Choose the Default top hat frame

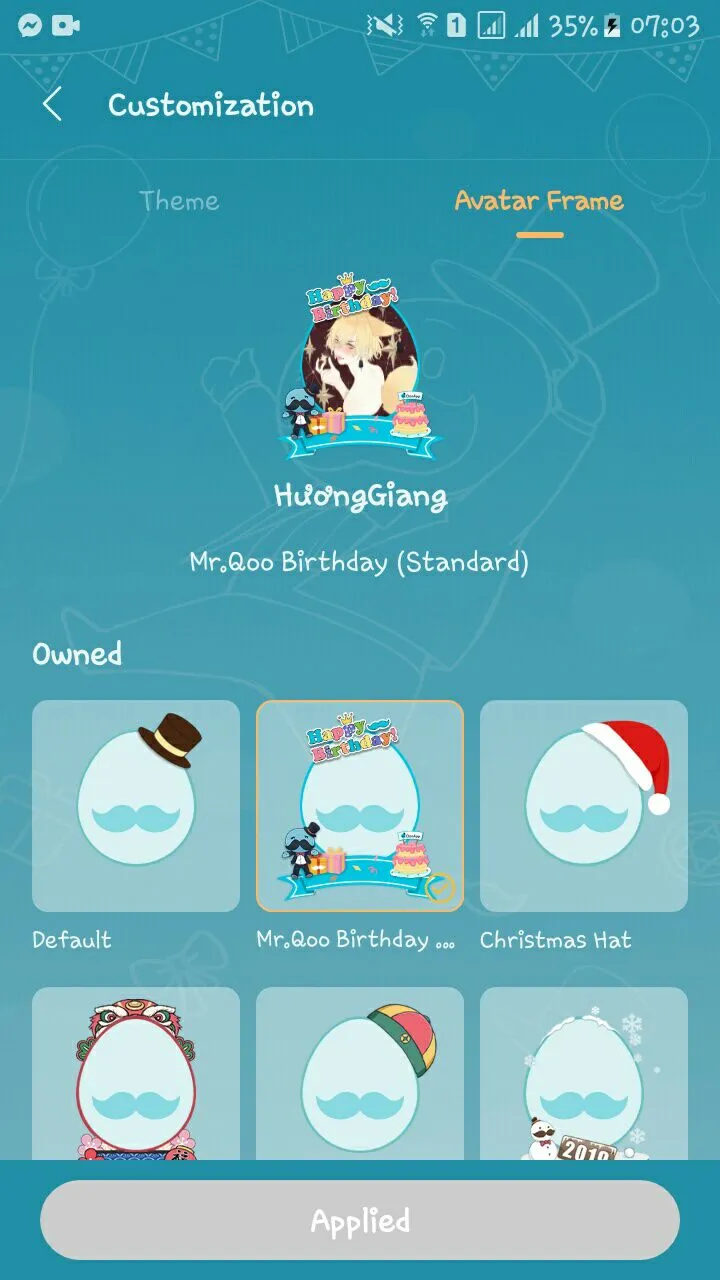[136, 805]
